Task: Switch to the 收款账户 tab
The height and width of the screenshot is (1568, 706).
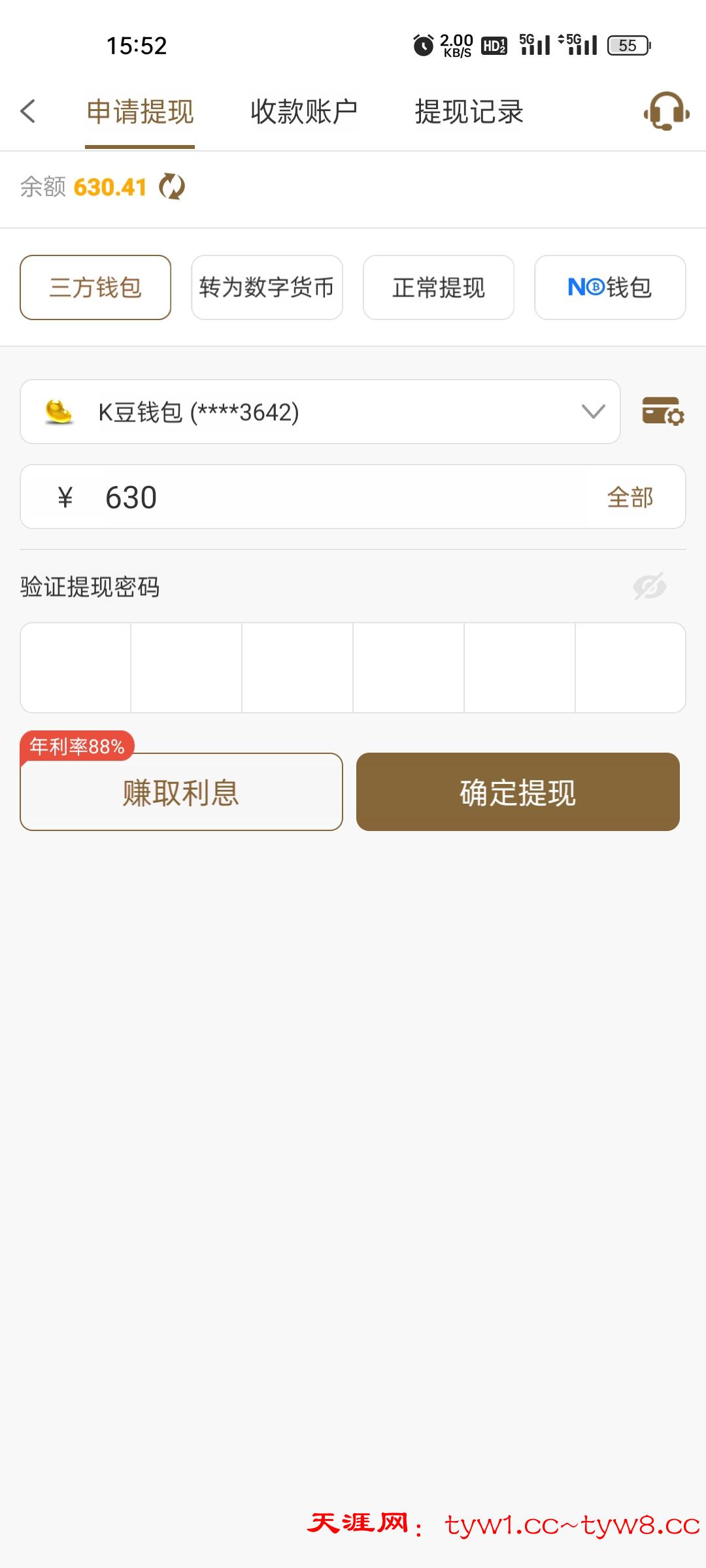Action: (x=304, y=112)
